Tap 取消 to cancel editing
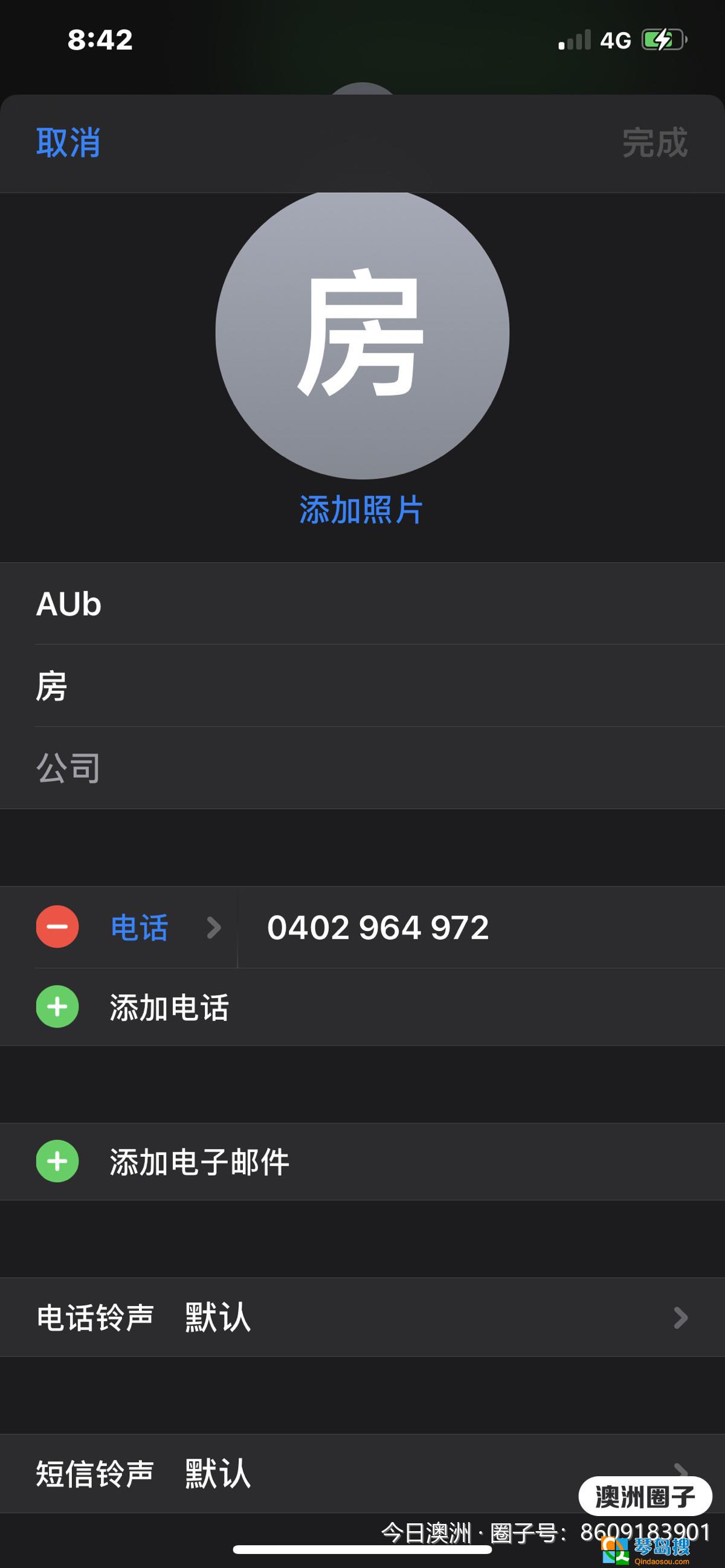 (68, 143)
